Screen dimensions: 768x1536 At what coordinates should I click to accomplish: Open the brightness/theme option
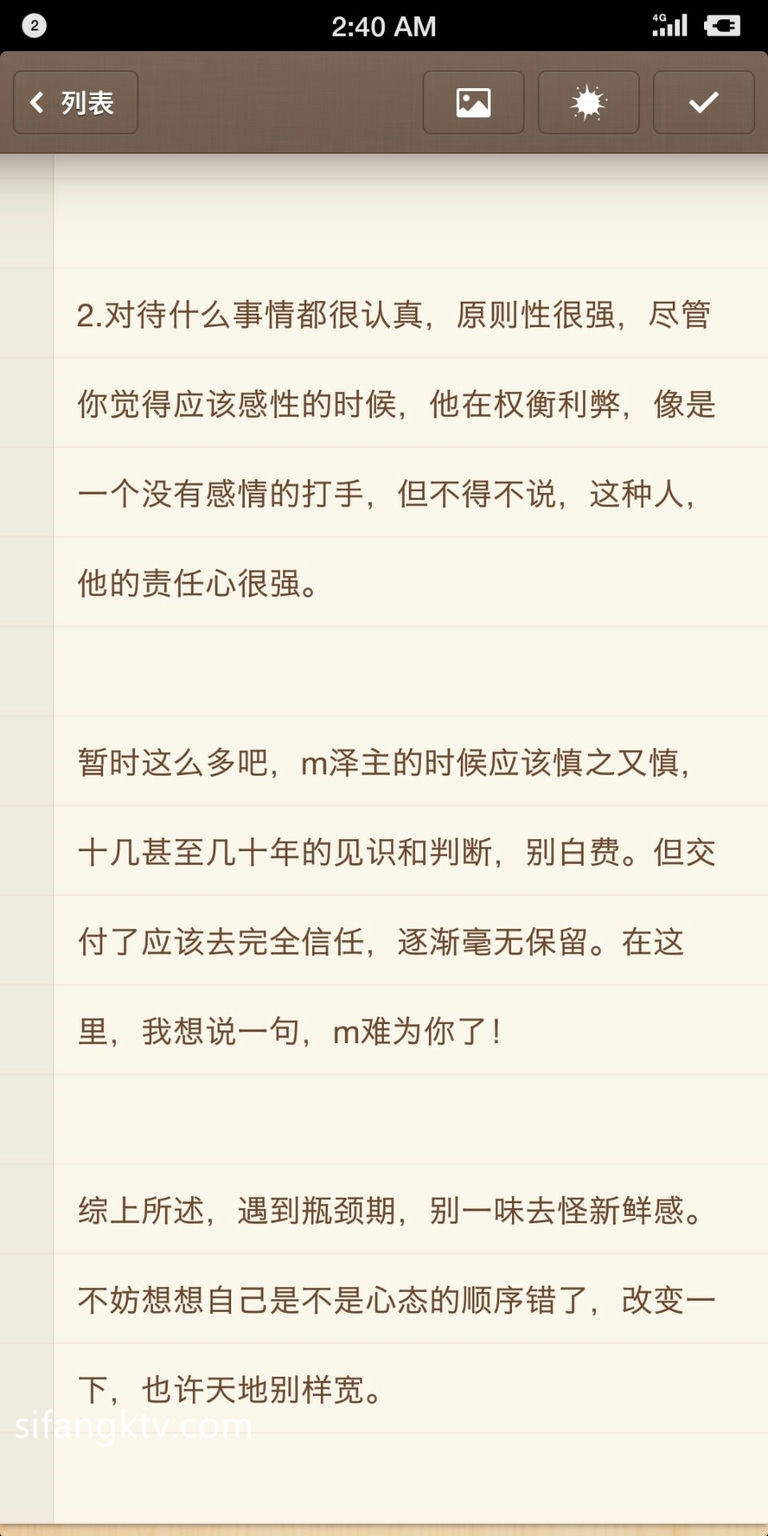[x=588, y=102]
